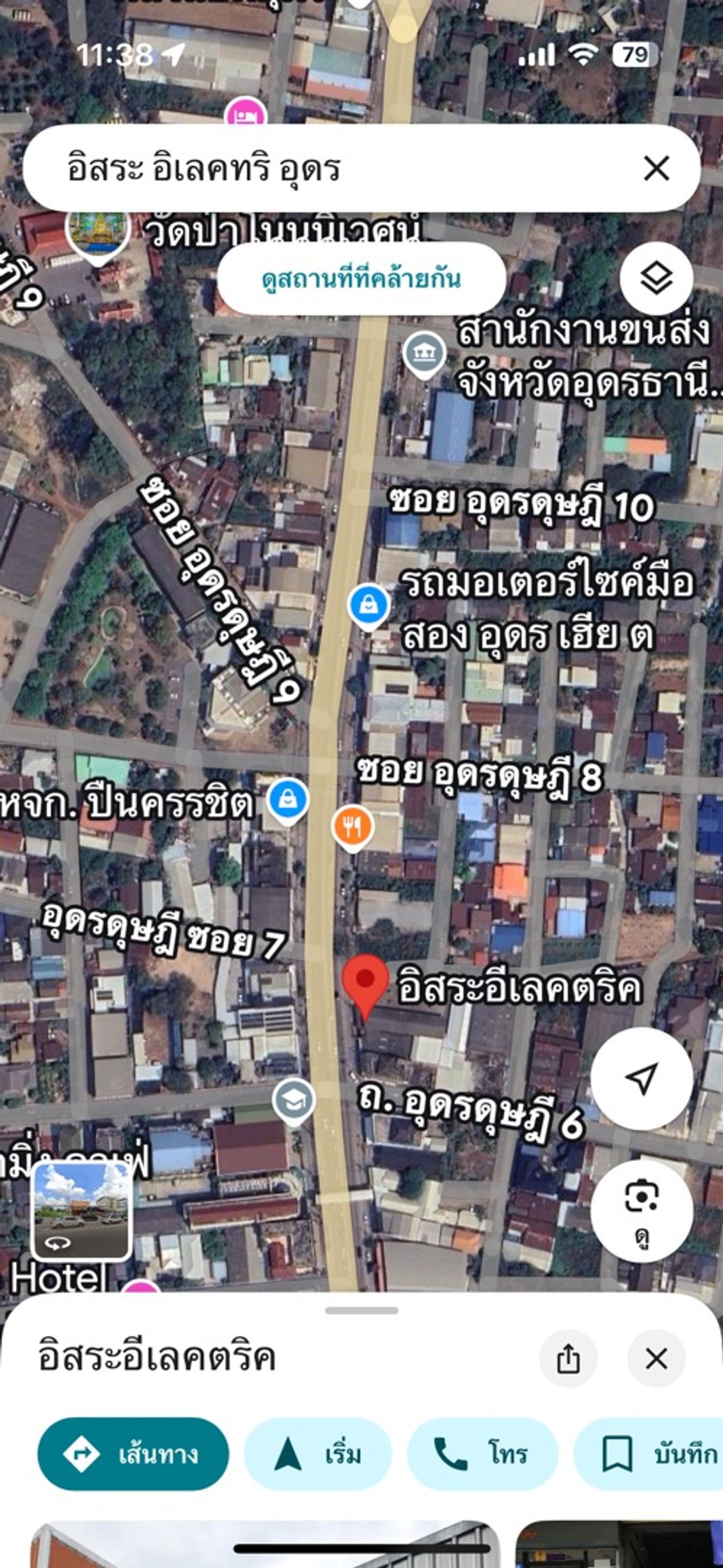This screenshot has width=723, height=1568.
Task: Share the อิสระอีเลคตริค place
Action: (568, 1359)
